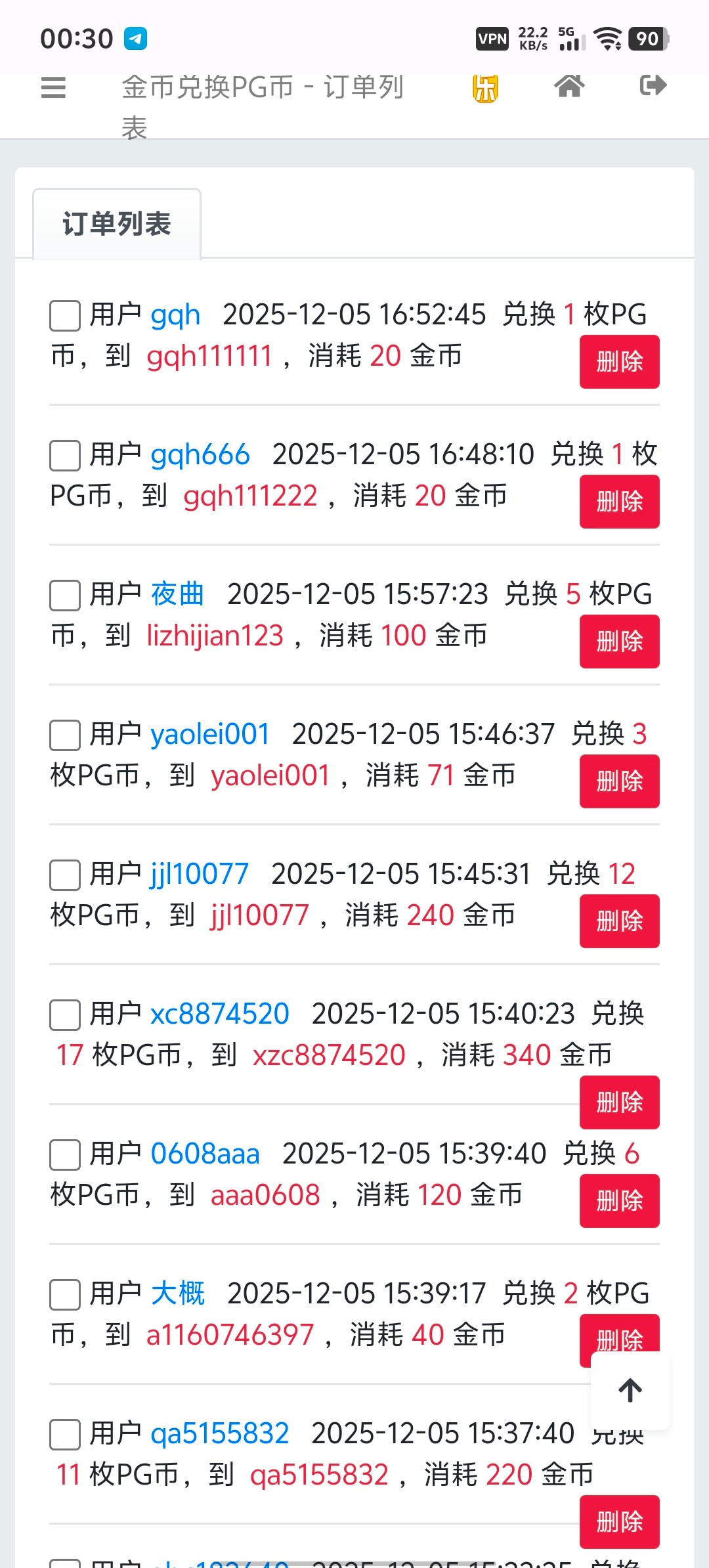Select the yaolei001 order checkbox
The image size is (709, 1568).
point(65,735)
